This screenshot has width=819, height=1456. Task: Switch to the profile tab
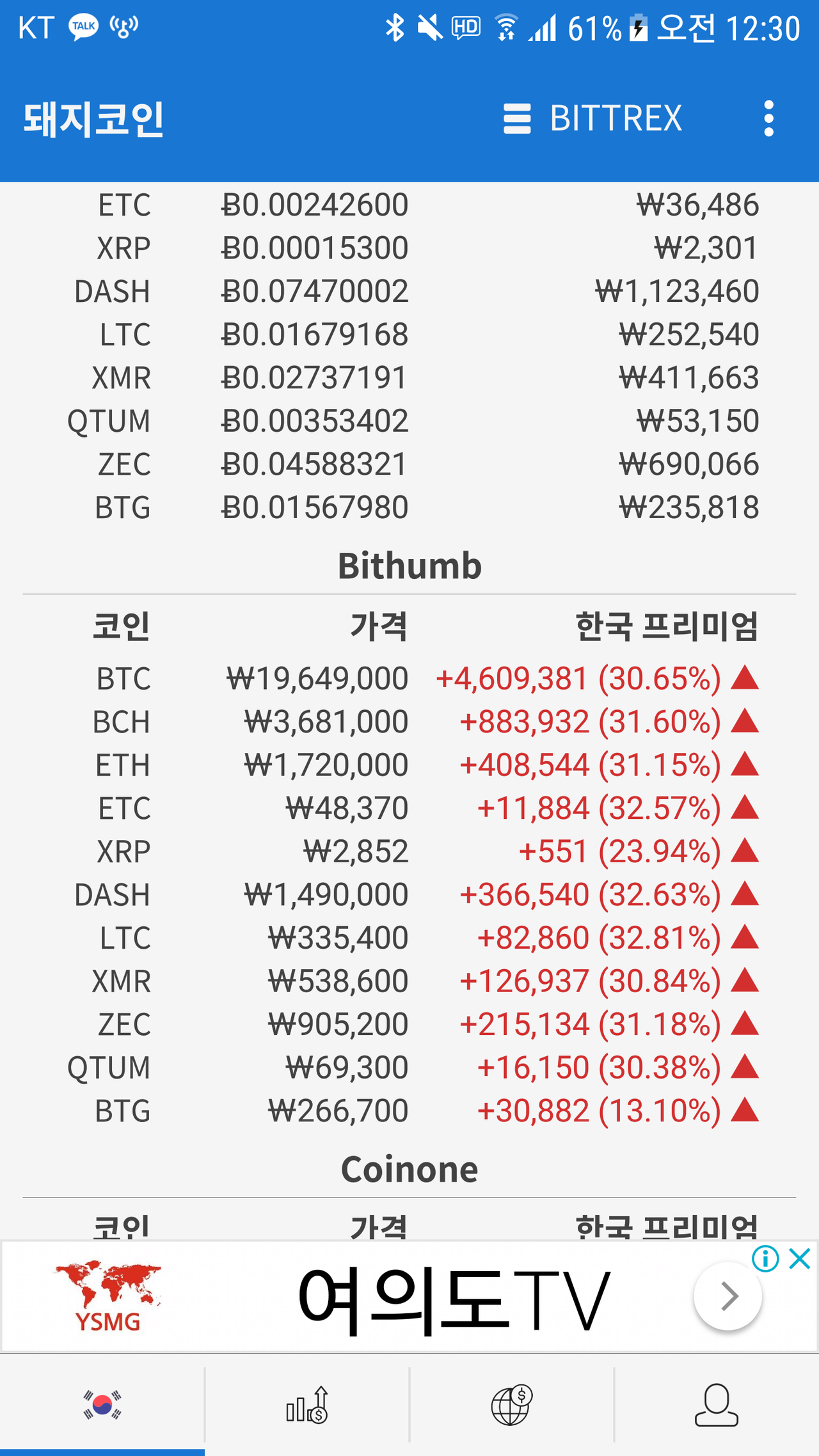click(717, 1405)
